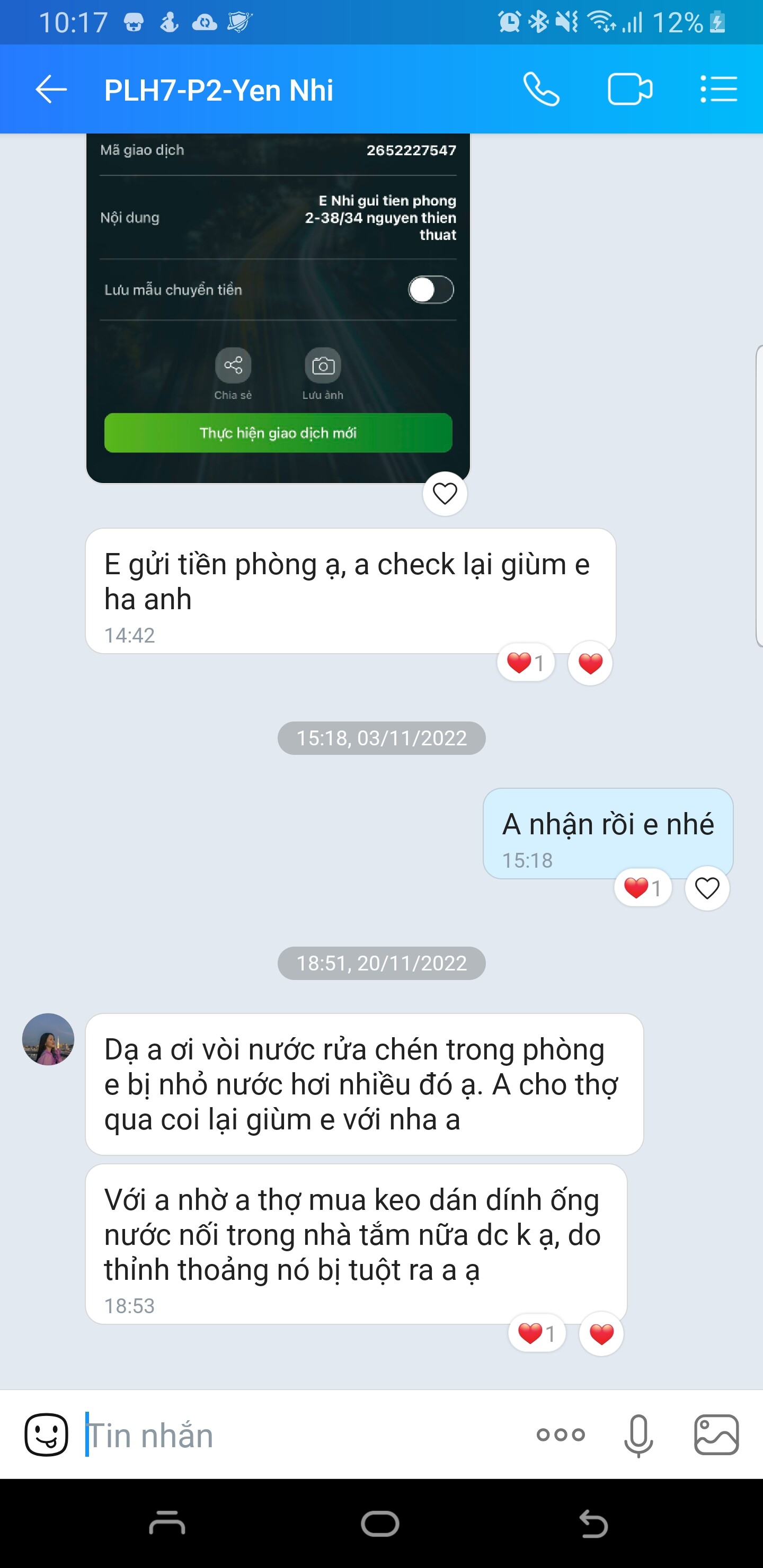Start a voice call with Yen Nhi

point(541,90)
